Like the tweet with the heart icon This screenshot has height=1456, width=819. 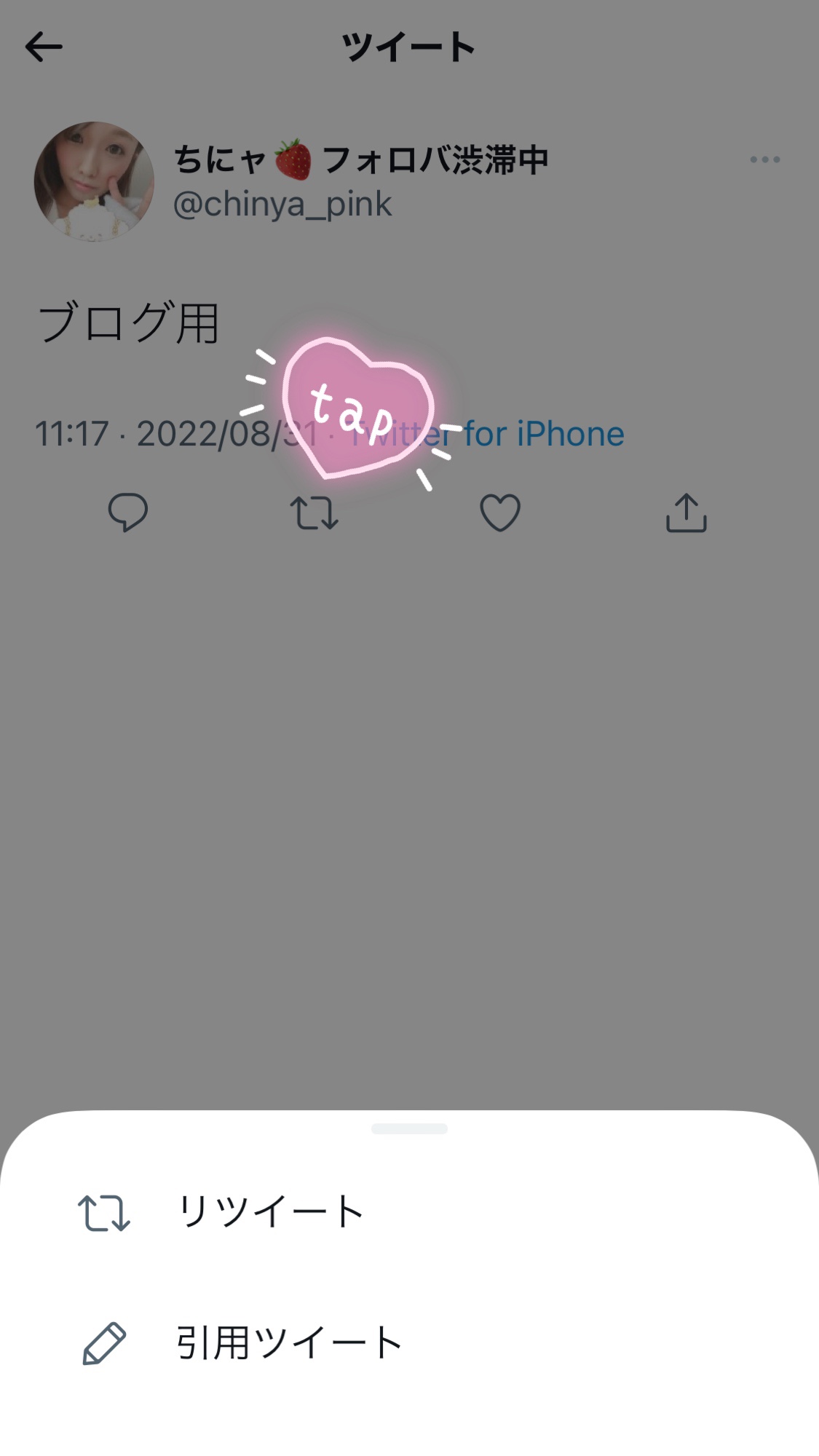point(500,513)
